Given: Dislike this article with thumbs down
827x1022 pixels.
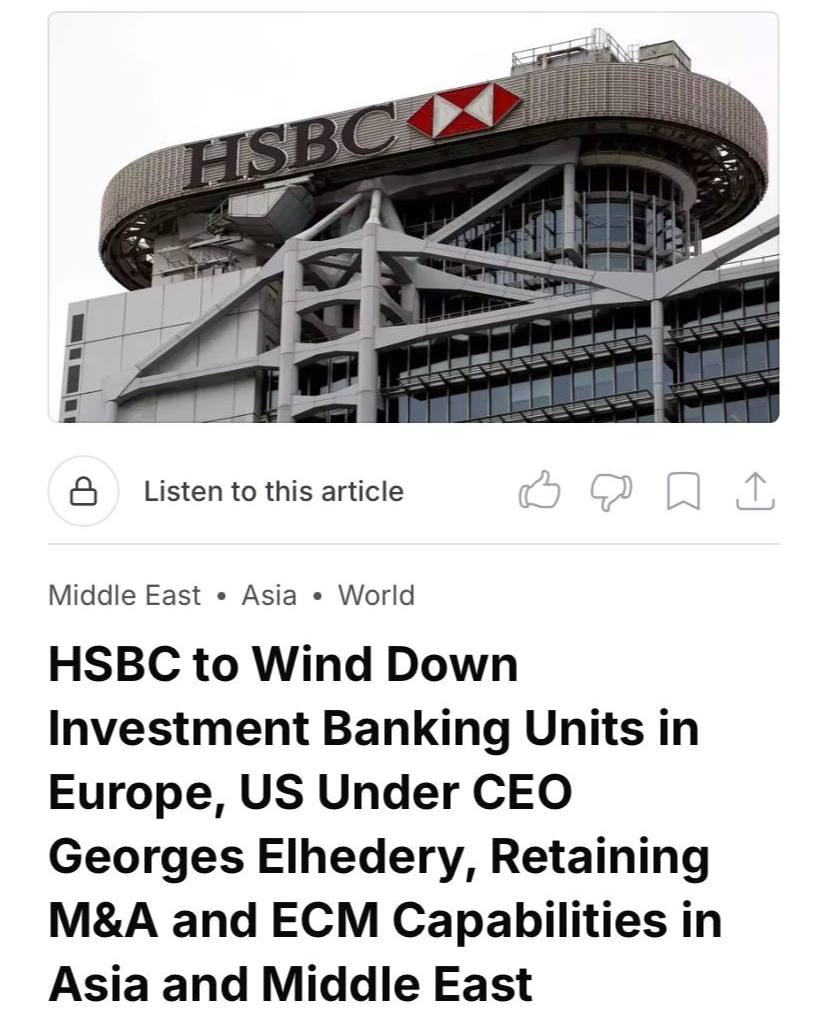Looking at the screenshot, I should click(611, 491).
